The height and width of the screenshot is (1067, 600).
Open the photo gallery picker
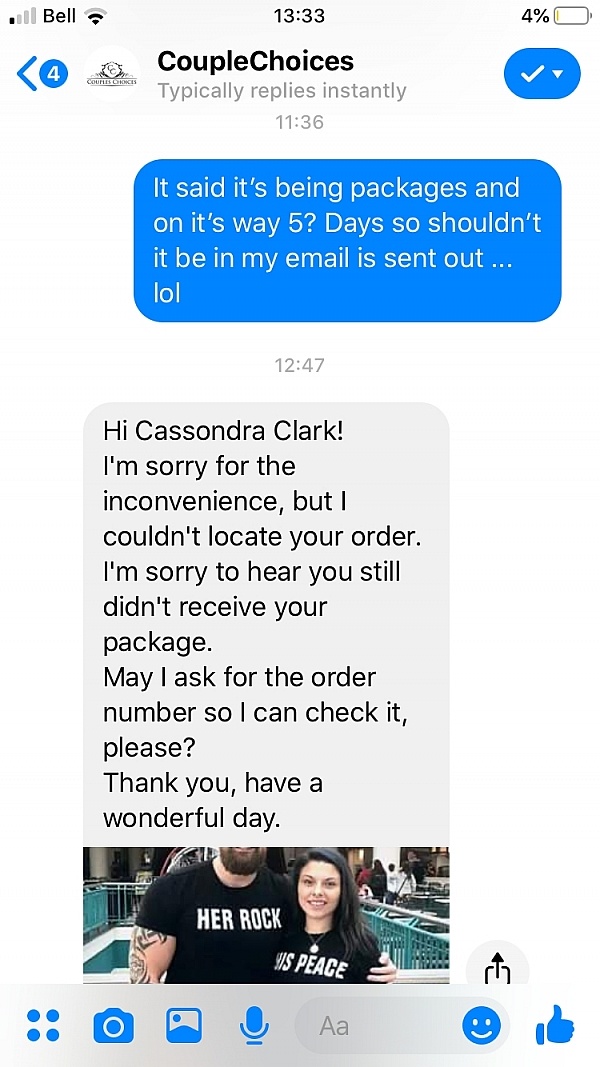click(184, 1025)
